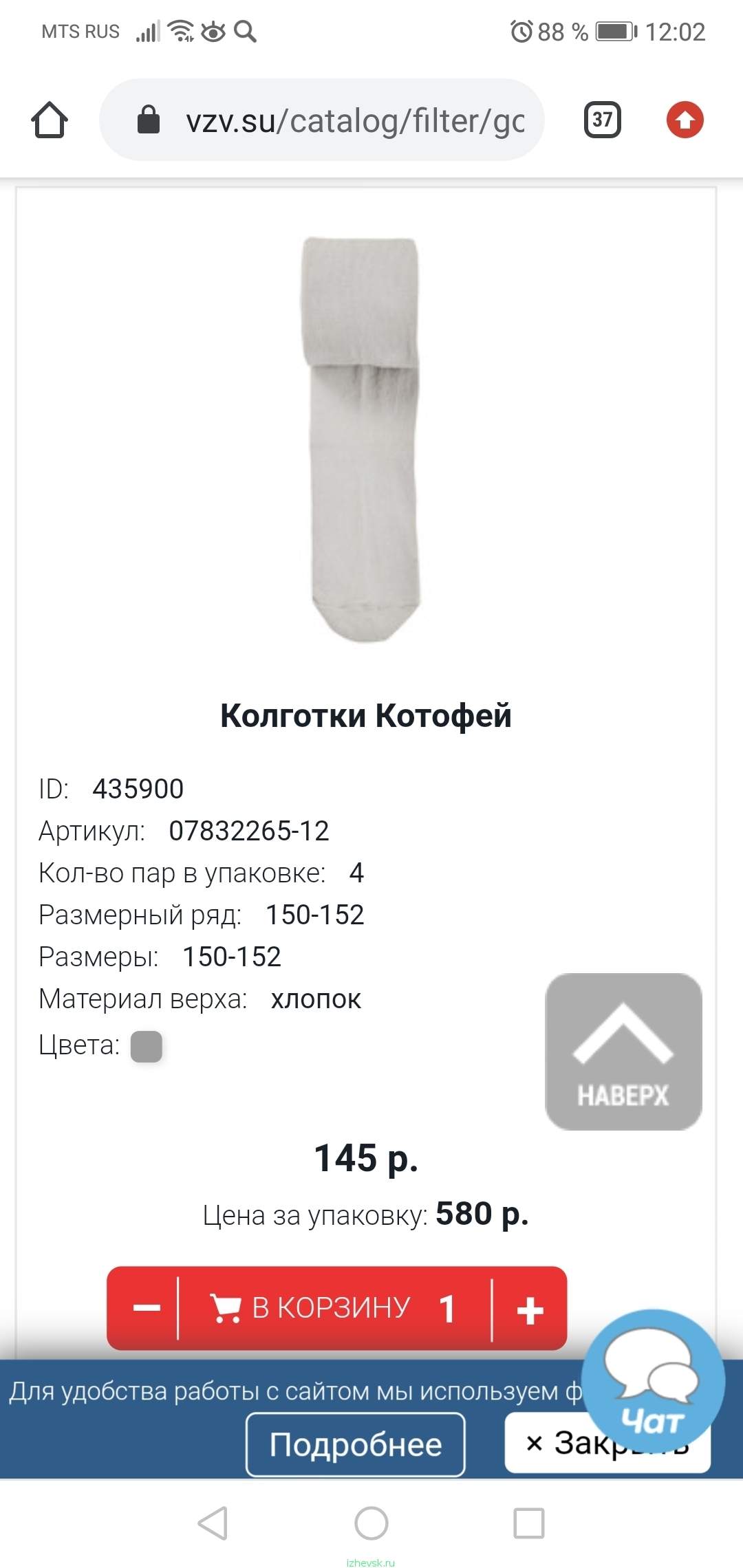Tap the red update arrow icon

point(685,120)
